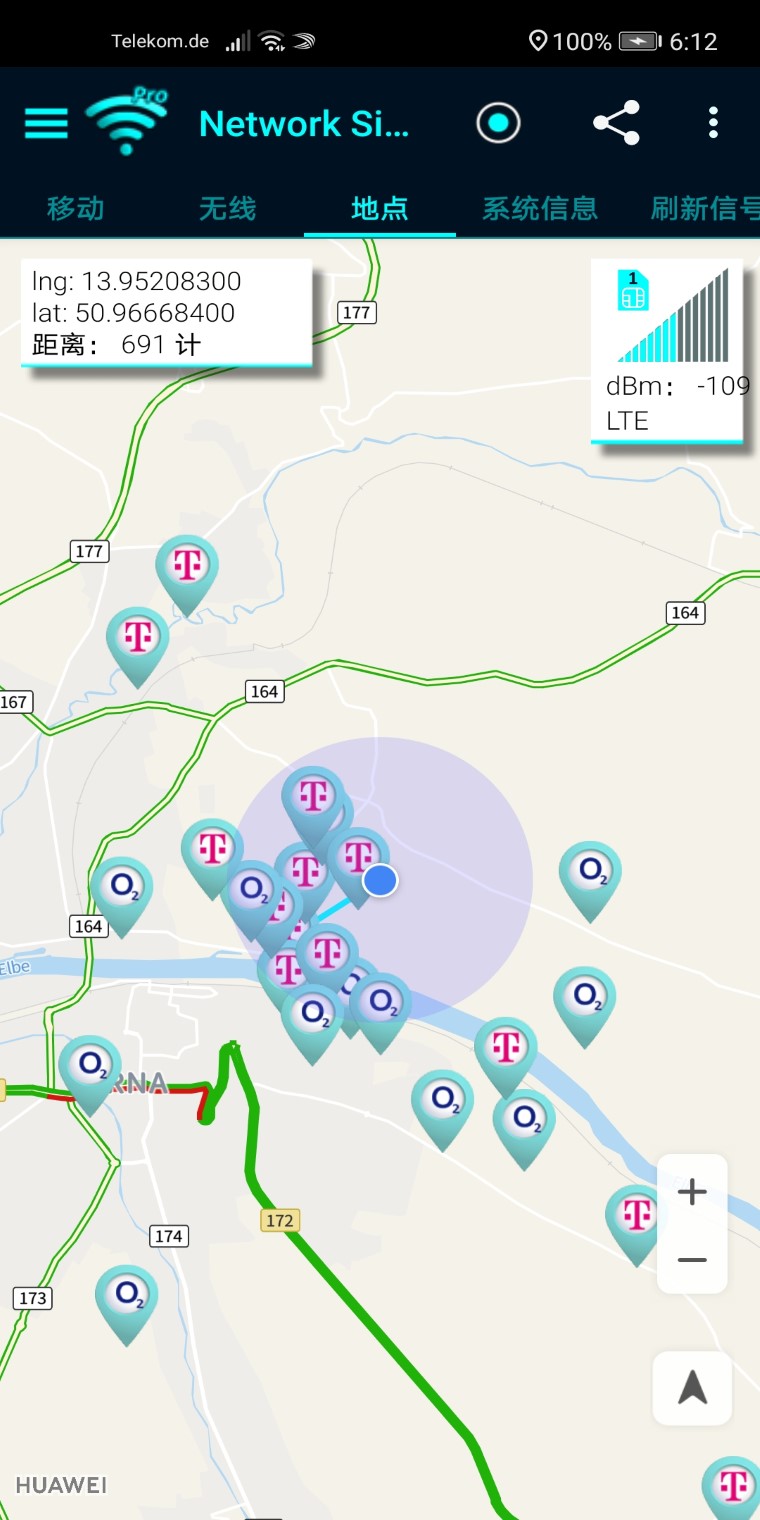760x1520 pixels.
Task: Open the longitude and latitude info panel
Action: click(x=166, y=311)
